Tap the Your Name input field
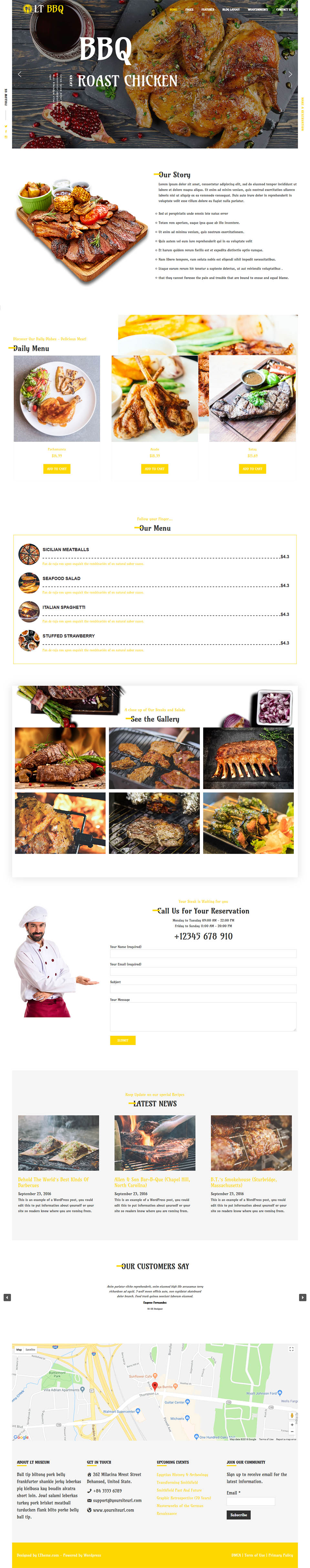310x1568 pixels. pos(202,954)
